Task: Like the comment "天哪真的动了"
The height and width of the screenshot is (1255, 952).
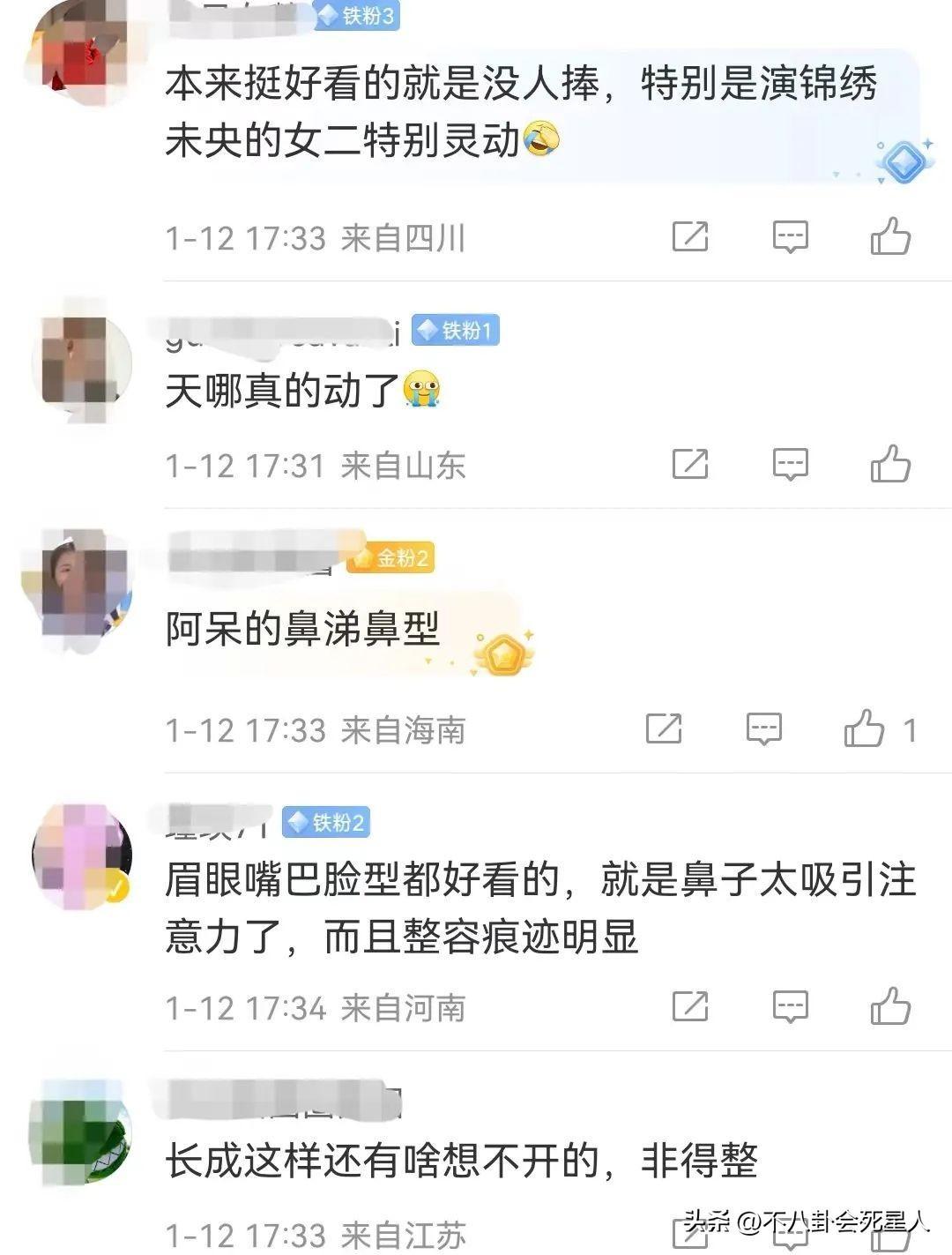Action: coord(890,464)
